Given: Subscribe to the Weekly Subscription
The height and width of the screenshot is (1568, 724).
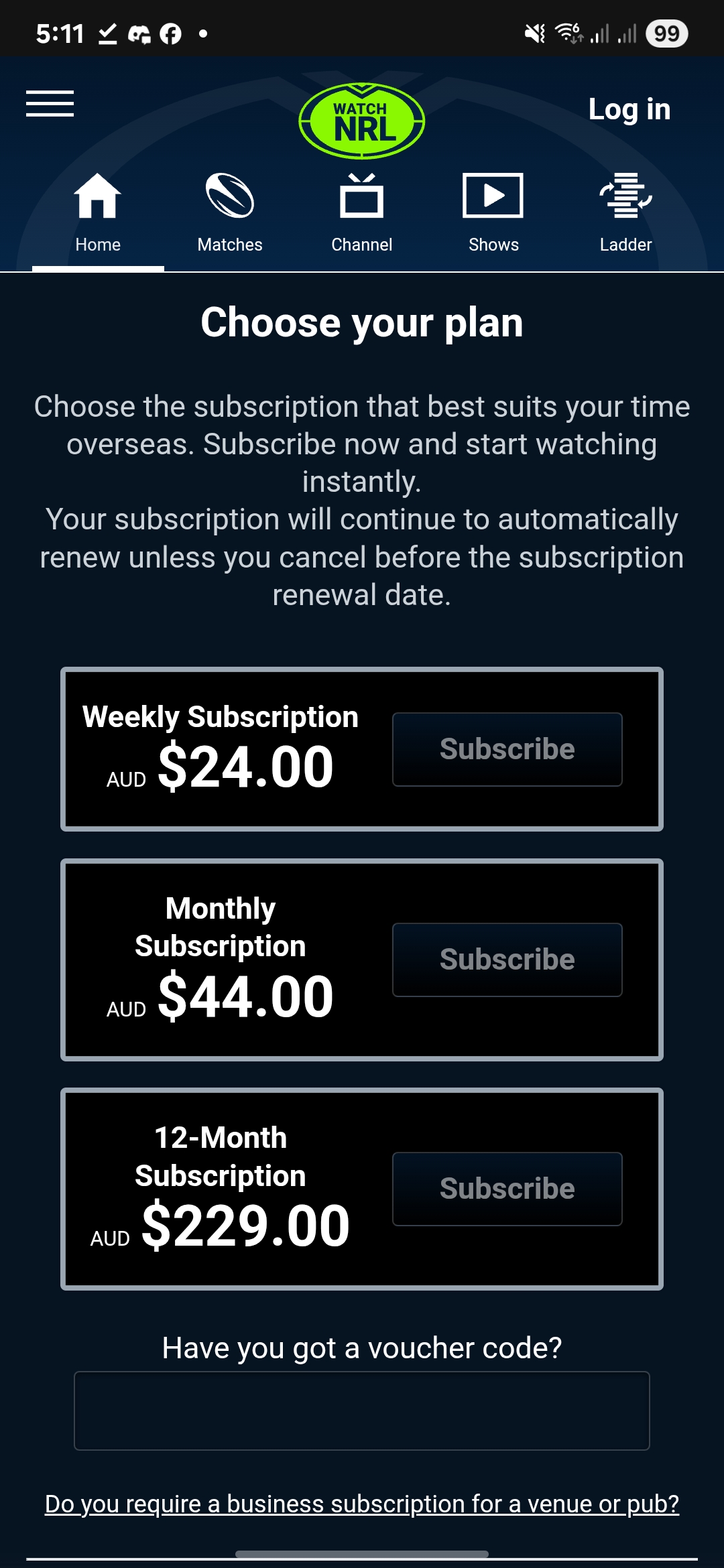Looking at the screenshot, I should pos(507,749).
